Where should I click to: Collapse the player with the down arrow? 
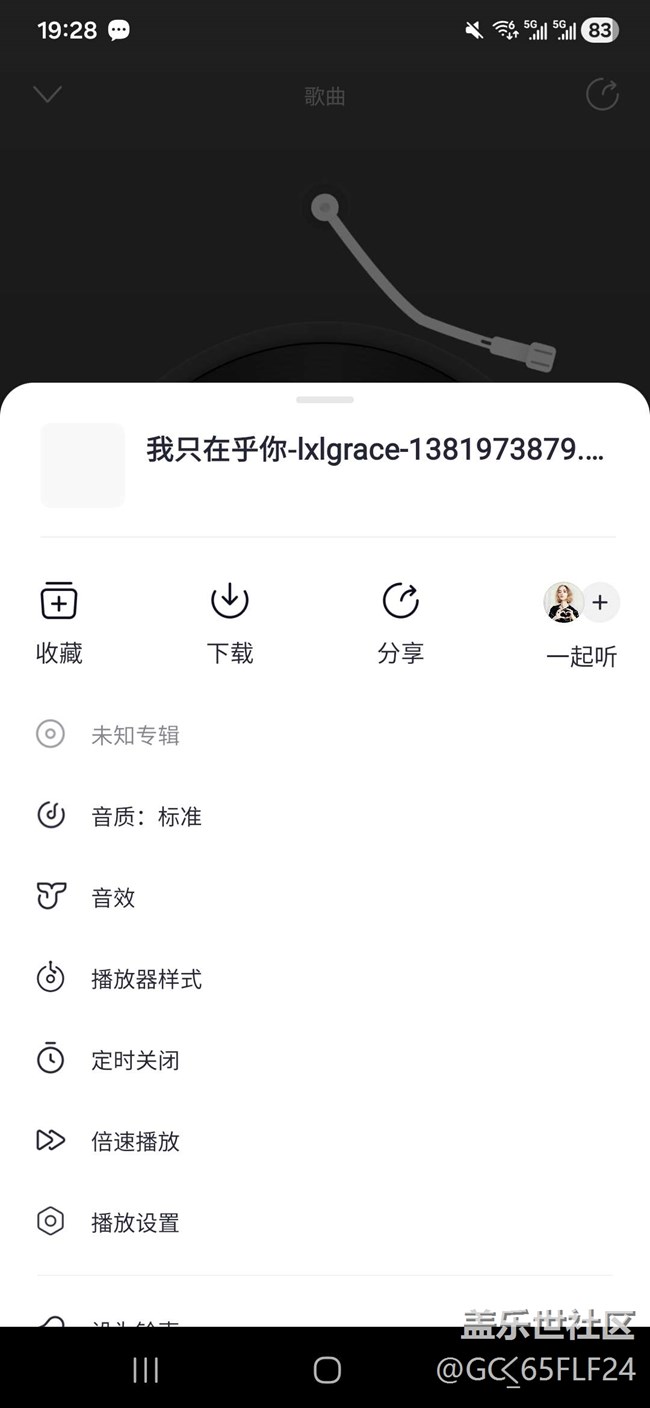point(47,95)
